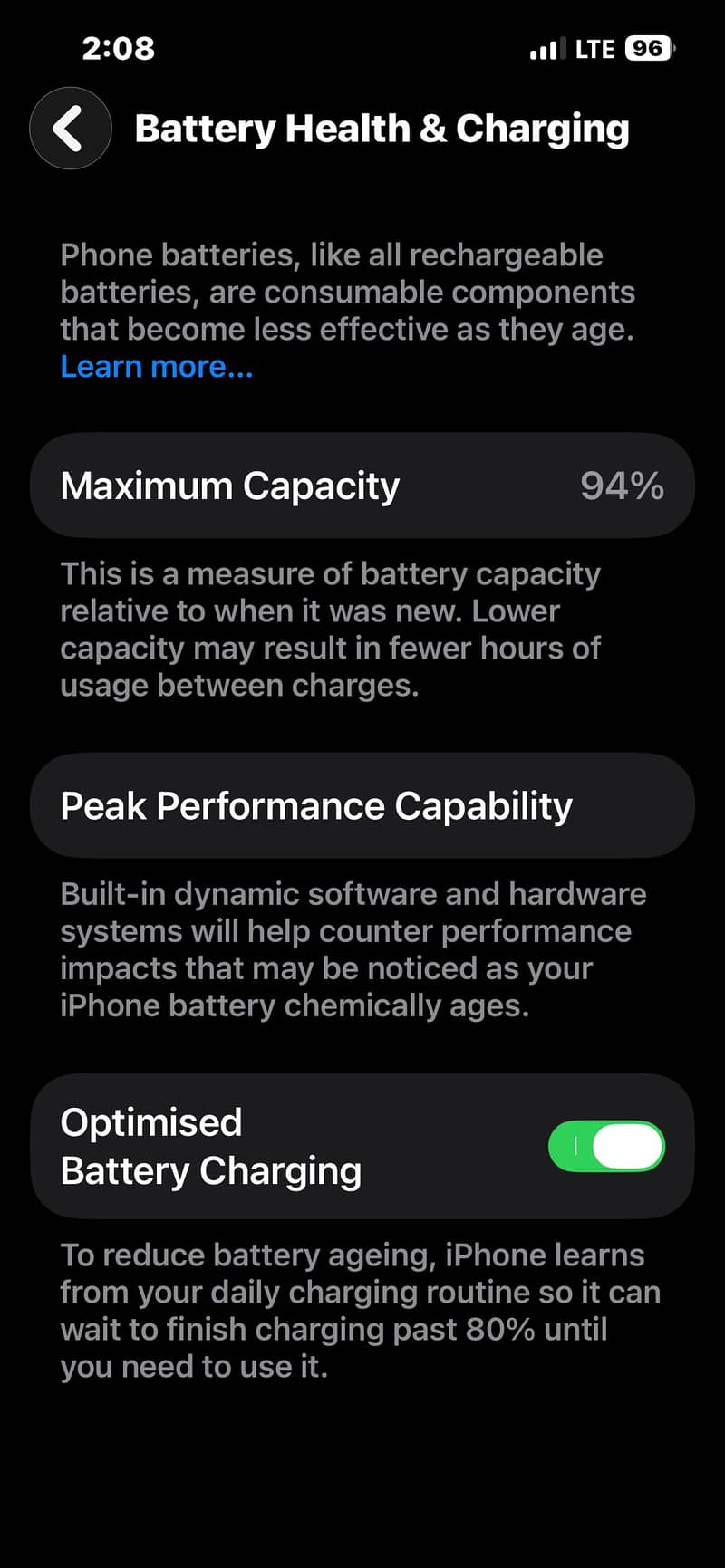Go back to the previous settings page
This screenshot has height=1568, width=725.
[71, 129]
